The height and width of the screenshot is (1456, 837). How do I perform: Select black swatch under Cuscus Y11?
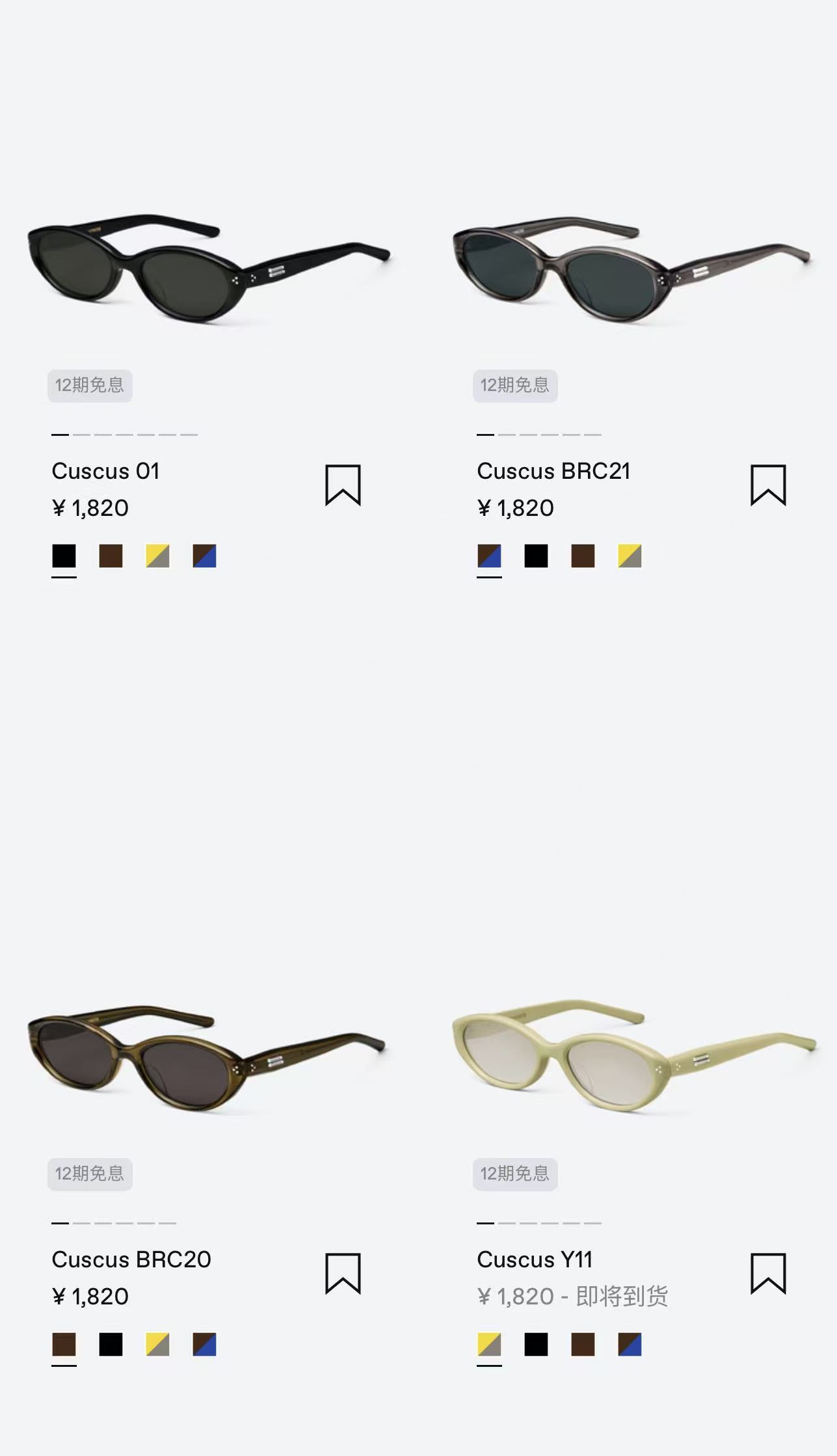536,1345
